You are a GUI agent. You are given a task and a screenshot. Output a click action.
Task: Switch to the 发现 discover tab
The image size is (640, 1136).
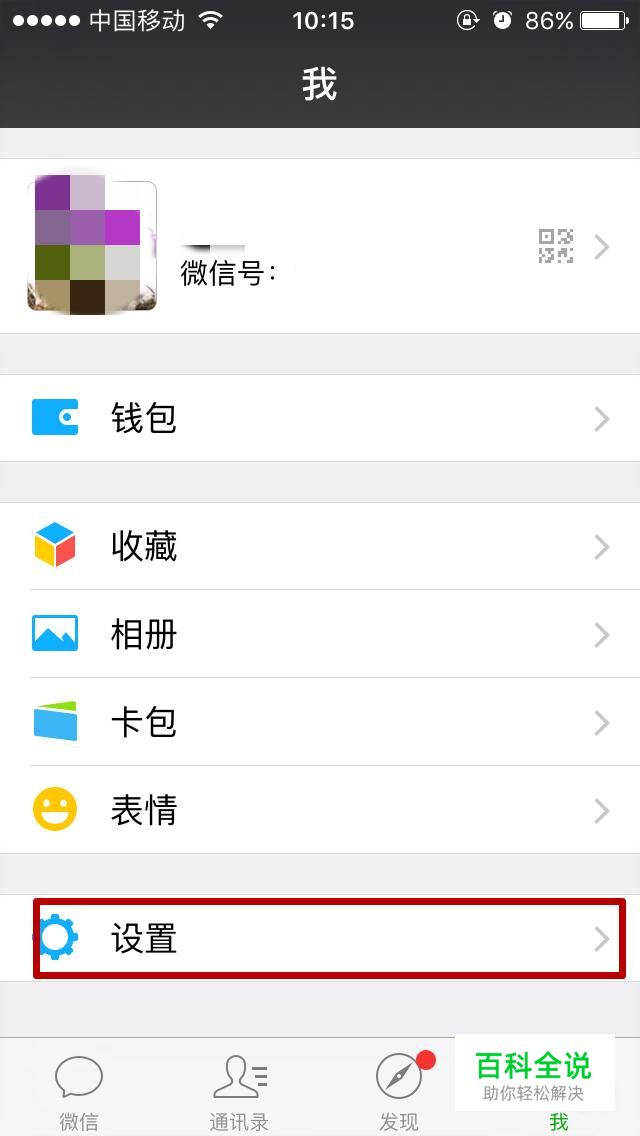pos(399,1092)
